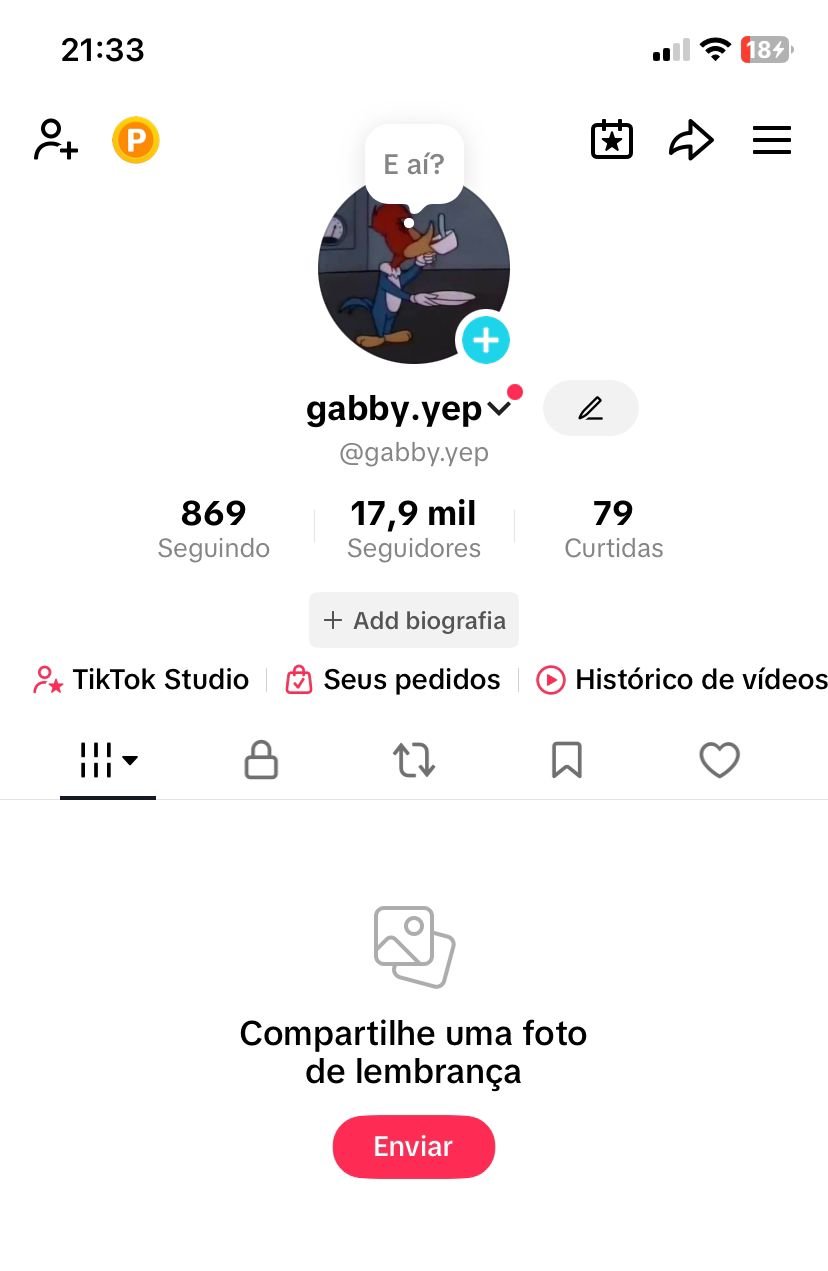Screen dimensions: 828x1271
Task: Open the calendar star events icon
Action: (x=611, y=141)
